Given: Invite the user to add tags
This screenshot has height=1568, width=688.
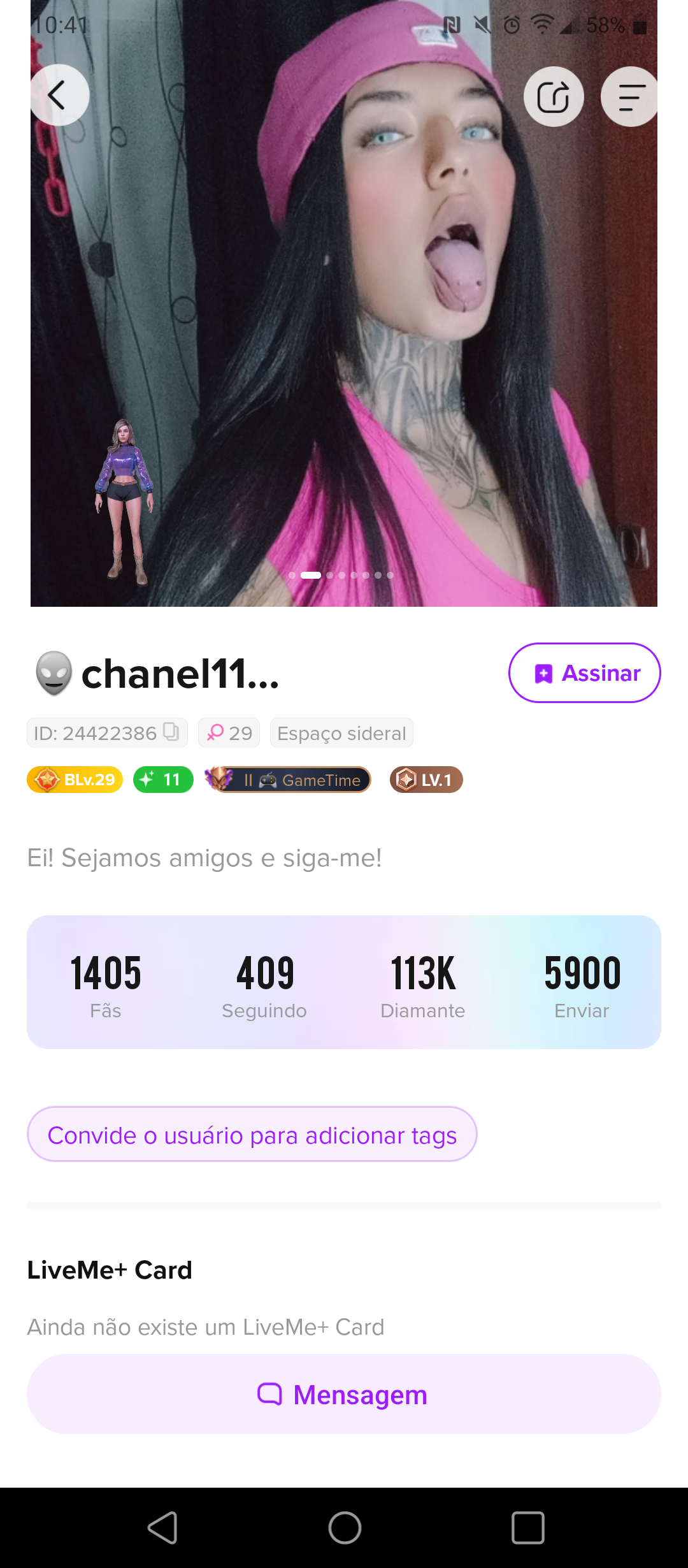Looking at the screenshot, I should click(252, 1135).
